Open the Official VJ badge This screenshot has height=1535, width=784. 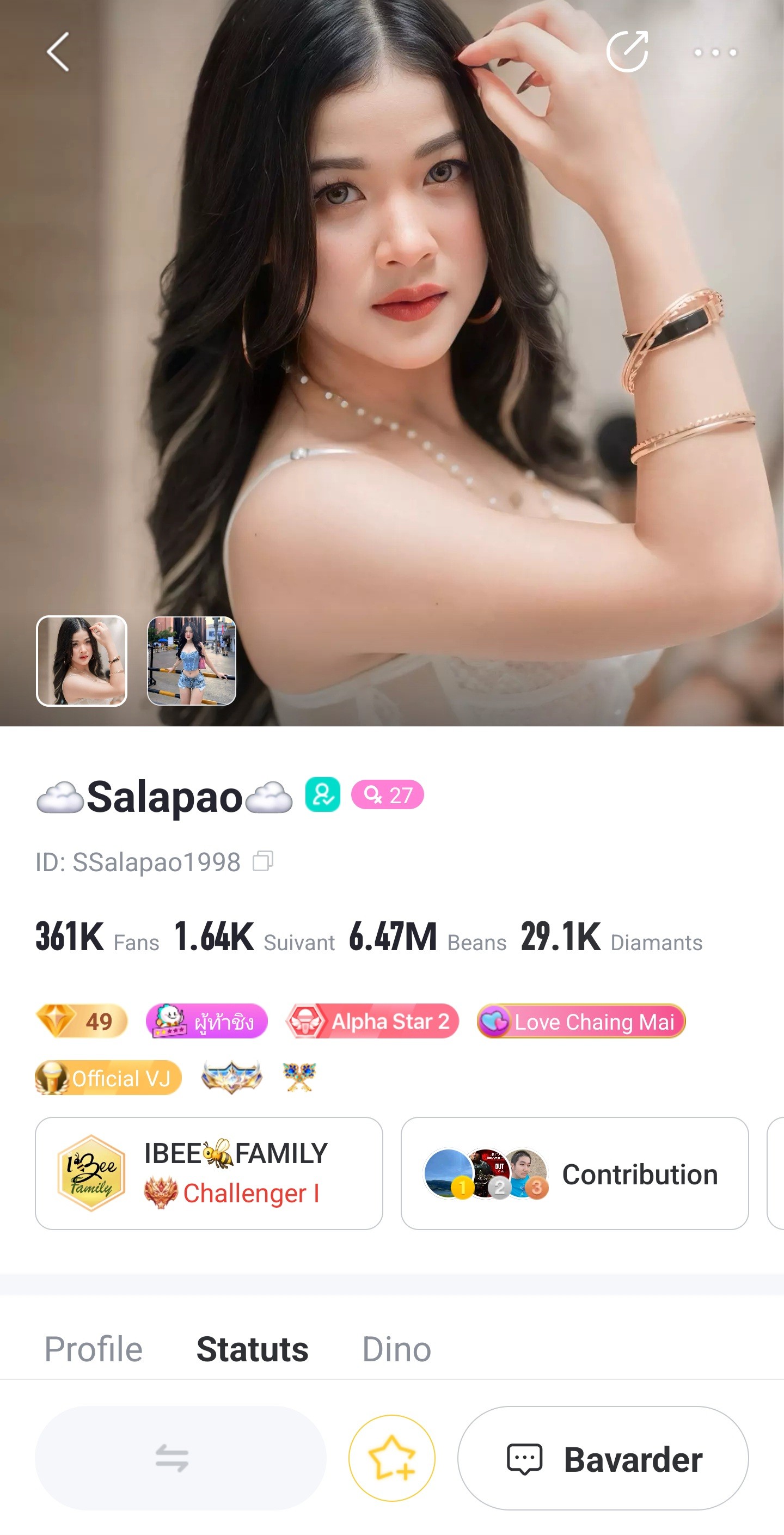pos(108,1078)
